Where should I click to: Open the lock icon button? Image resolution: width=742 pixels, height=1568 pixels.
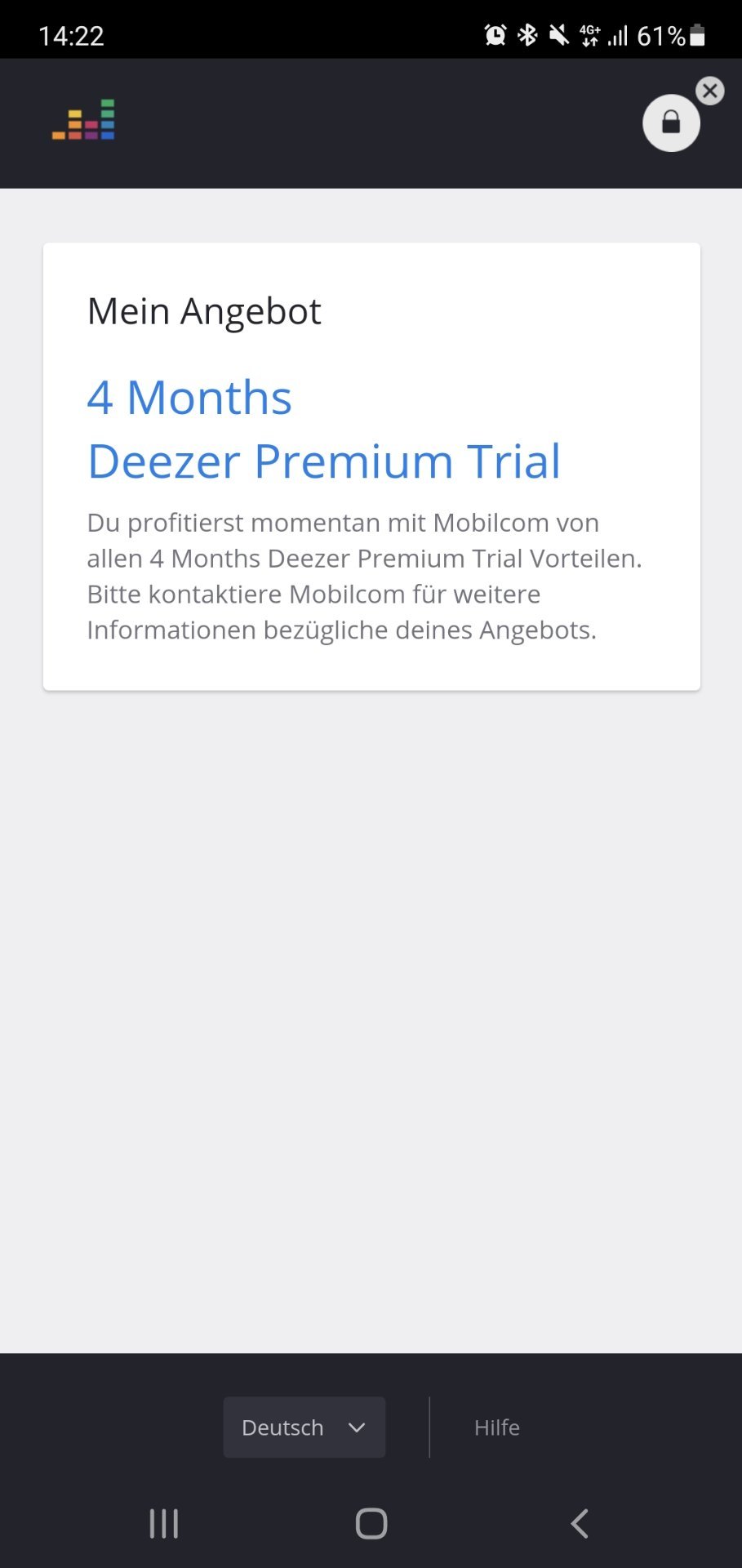[x=671, y=123]
